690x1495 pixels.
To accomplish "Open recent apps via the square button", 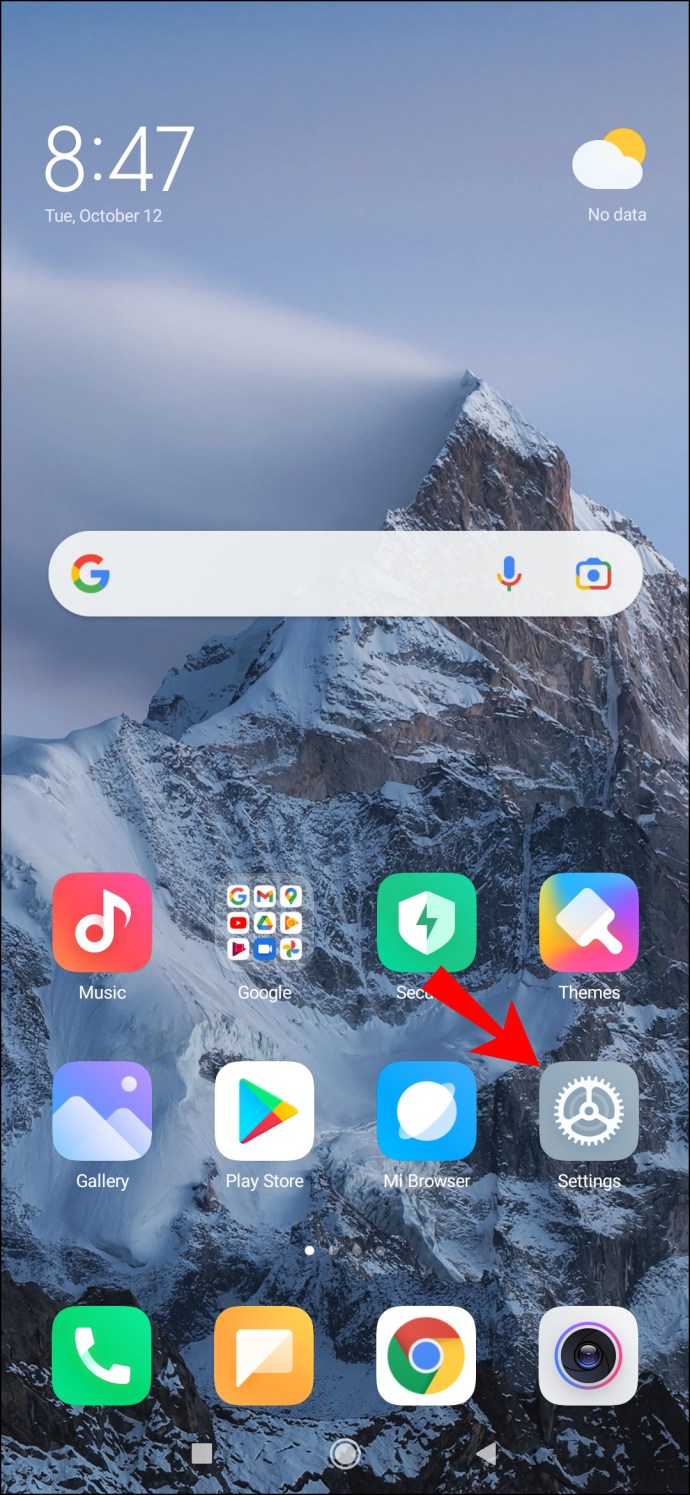I will [x=202, y=1453].
